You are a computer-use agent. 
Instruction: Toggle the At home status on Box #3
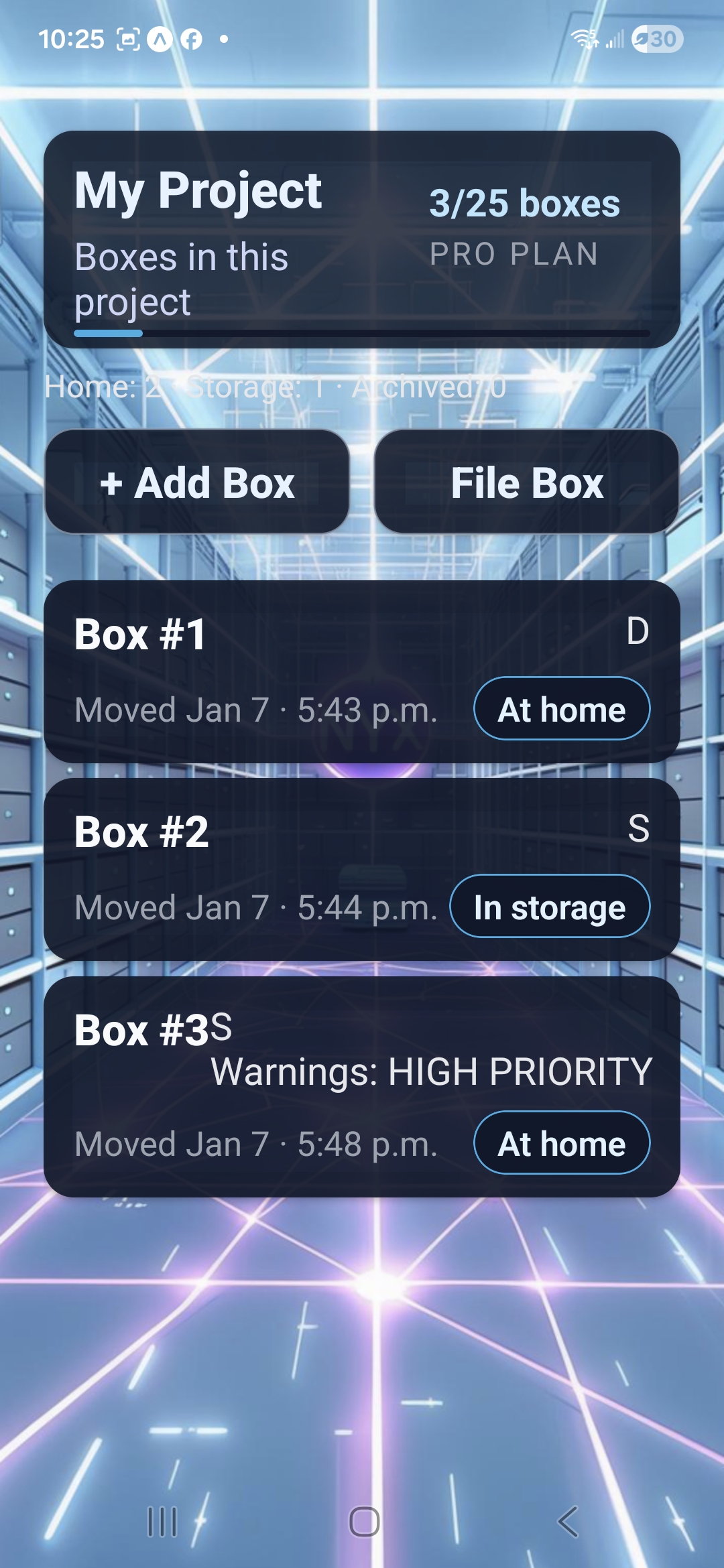(x=562, y=1143)
